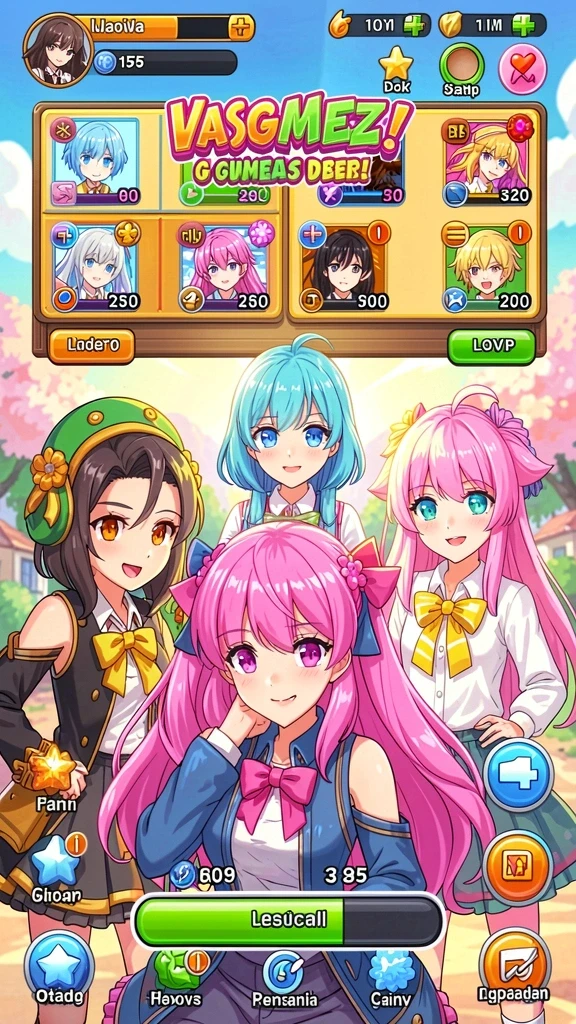Open the Dgpaadan orange button
576x1024 pixels.
(516, 965)
